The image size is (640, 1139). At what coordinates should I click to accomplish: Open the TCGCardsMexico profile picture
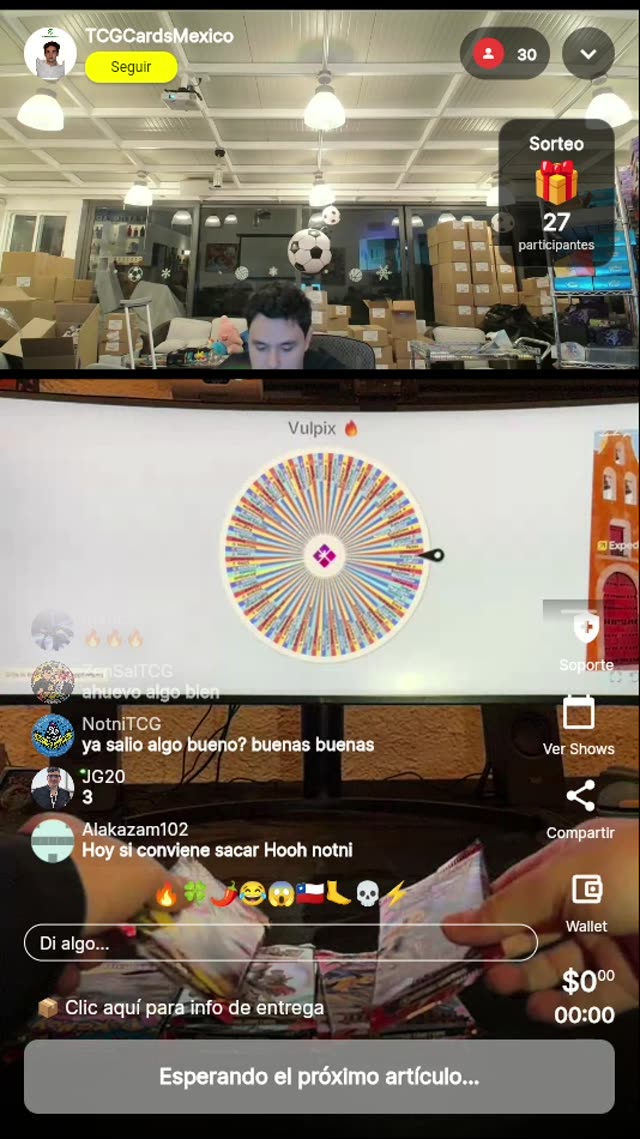(x=50, y=53)
